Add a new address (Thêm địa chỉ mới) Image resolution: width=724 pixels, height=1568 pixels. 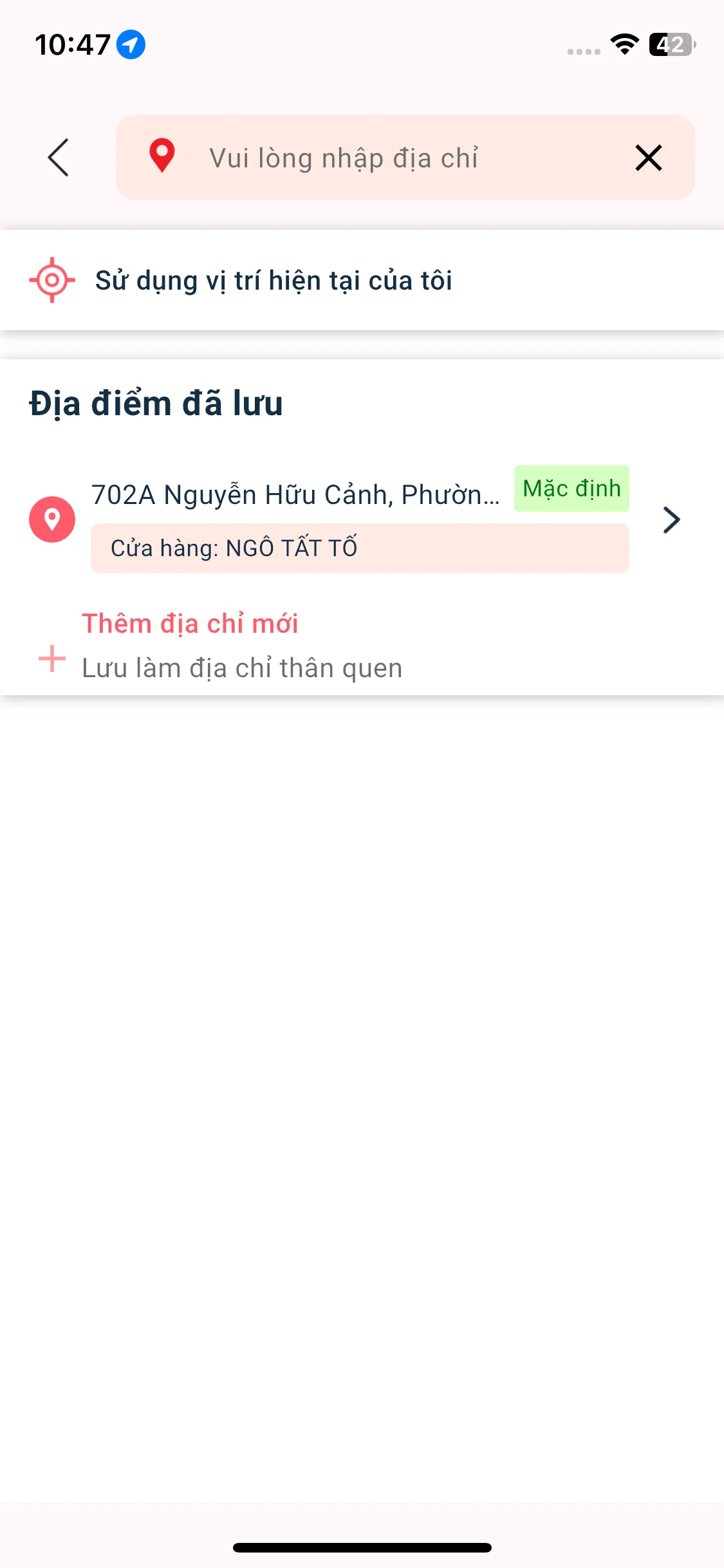190,624
